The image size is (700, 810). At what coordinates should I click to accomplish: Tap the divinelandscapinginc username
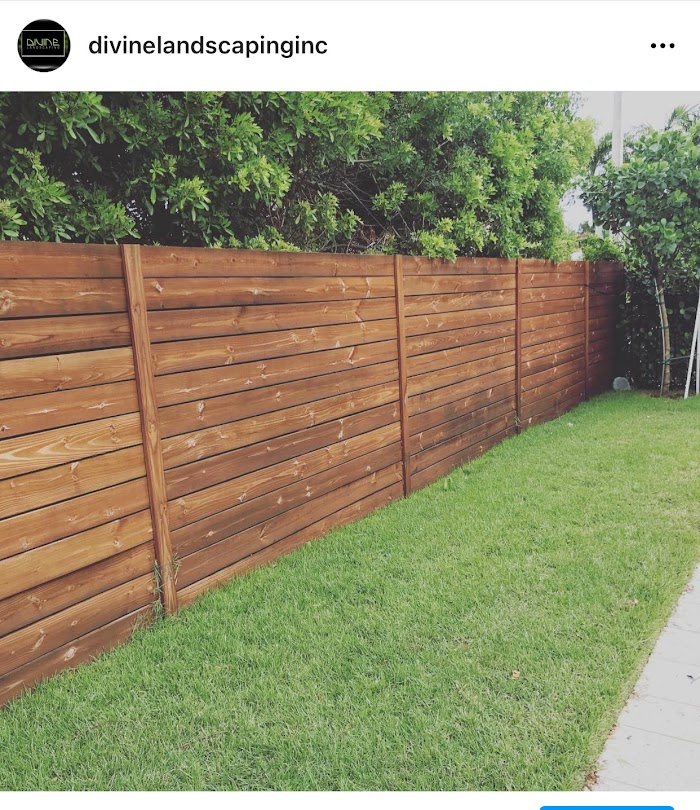[208, 46]
